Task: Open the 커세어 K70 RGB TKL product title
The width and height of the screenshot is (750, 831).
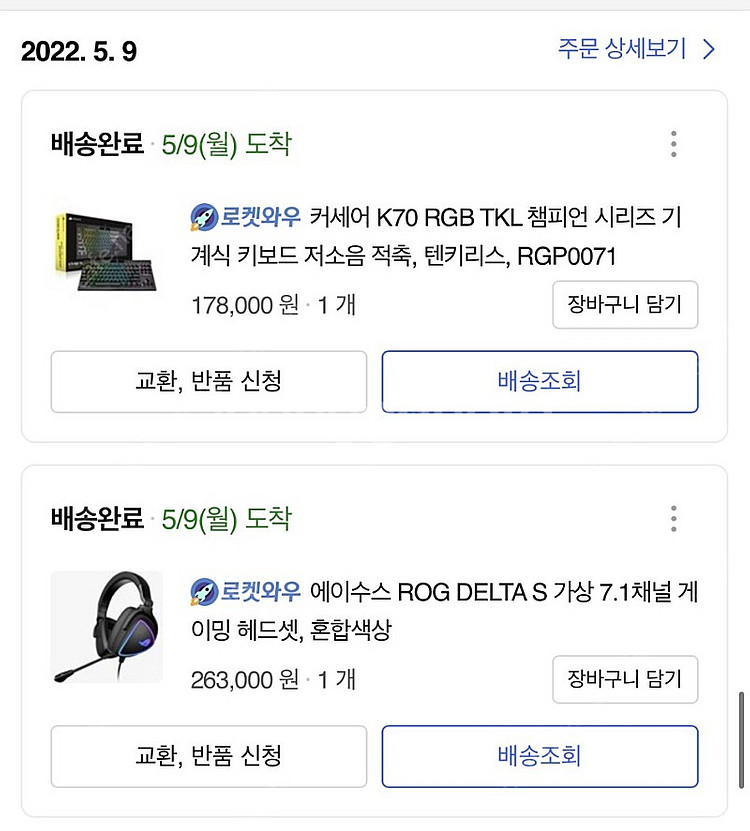Action: [x=440, y=240]
